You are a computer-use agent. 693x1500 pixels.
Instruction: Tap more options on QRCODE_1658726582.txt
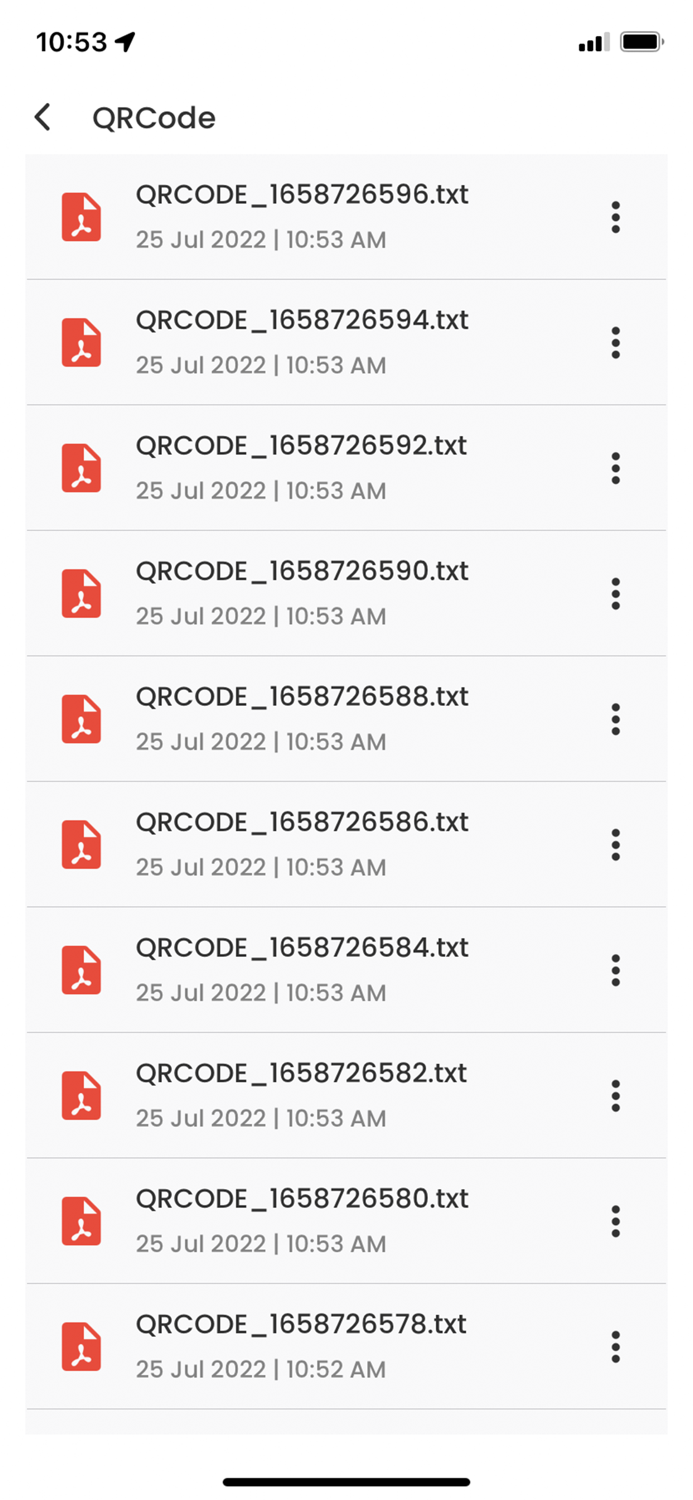click(x=615, y=1096)
